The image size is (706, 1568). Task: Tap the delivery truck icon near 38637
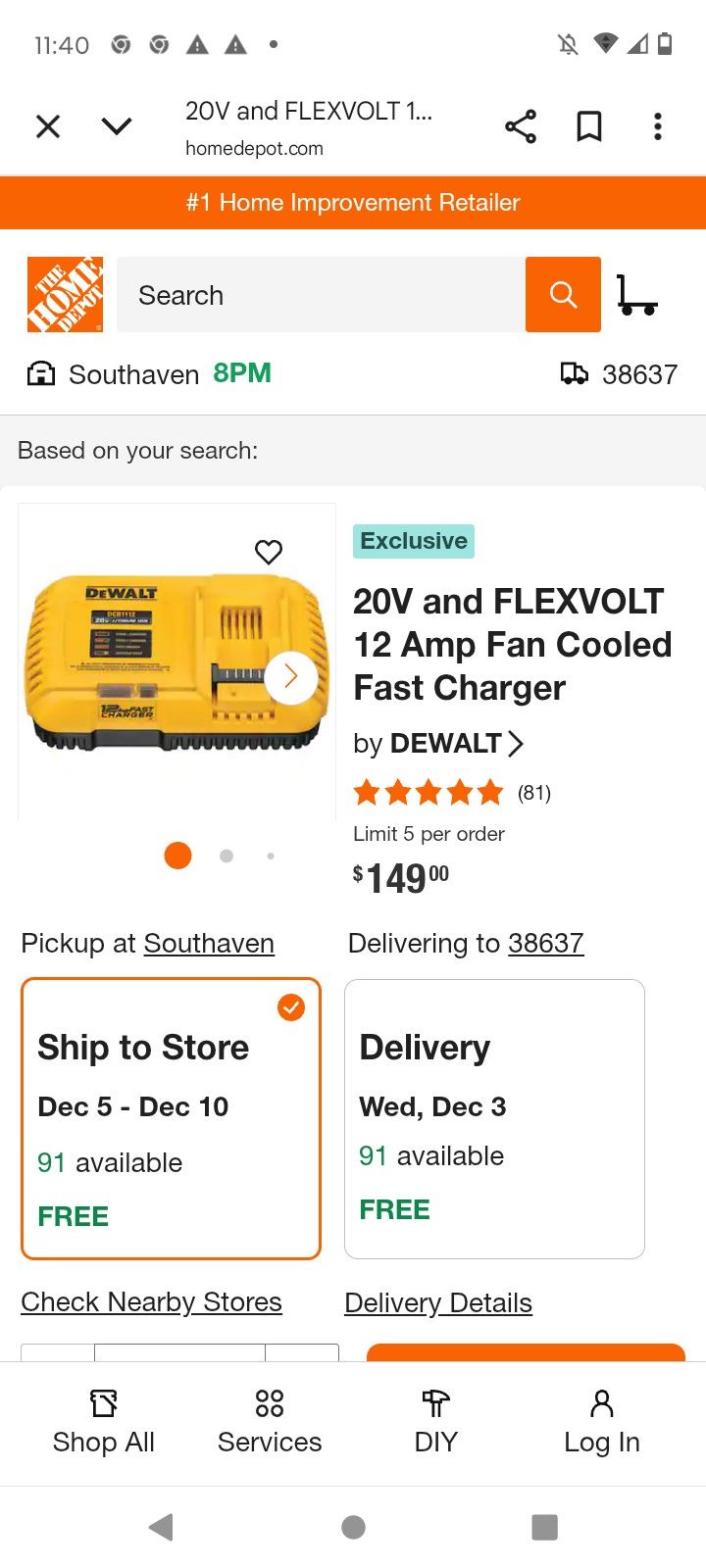(574, 373)
